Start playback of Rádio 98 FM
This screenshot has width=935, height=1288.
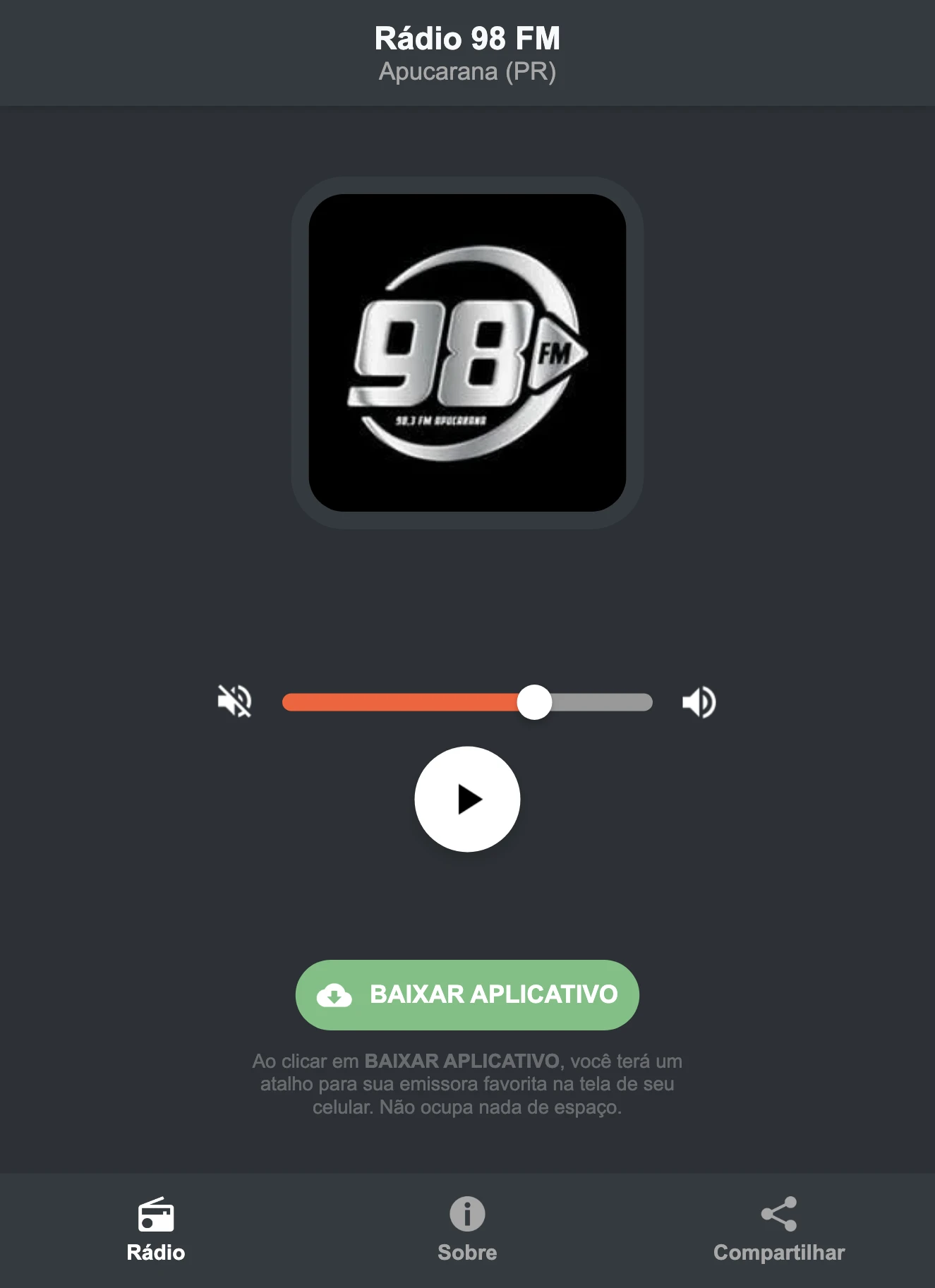467,798
